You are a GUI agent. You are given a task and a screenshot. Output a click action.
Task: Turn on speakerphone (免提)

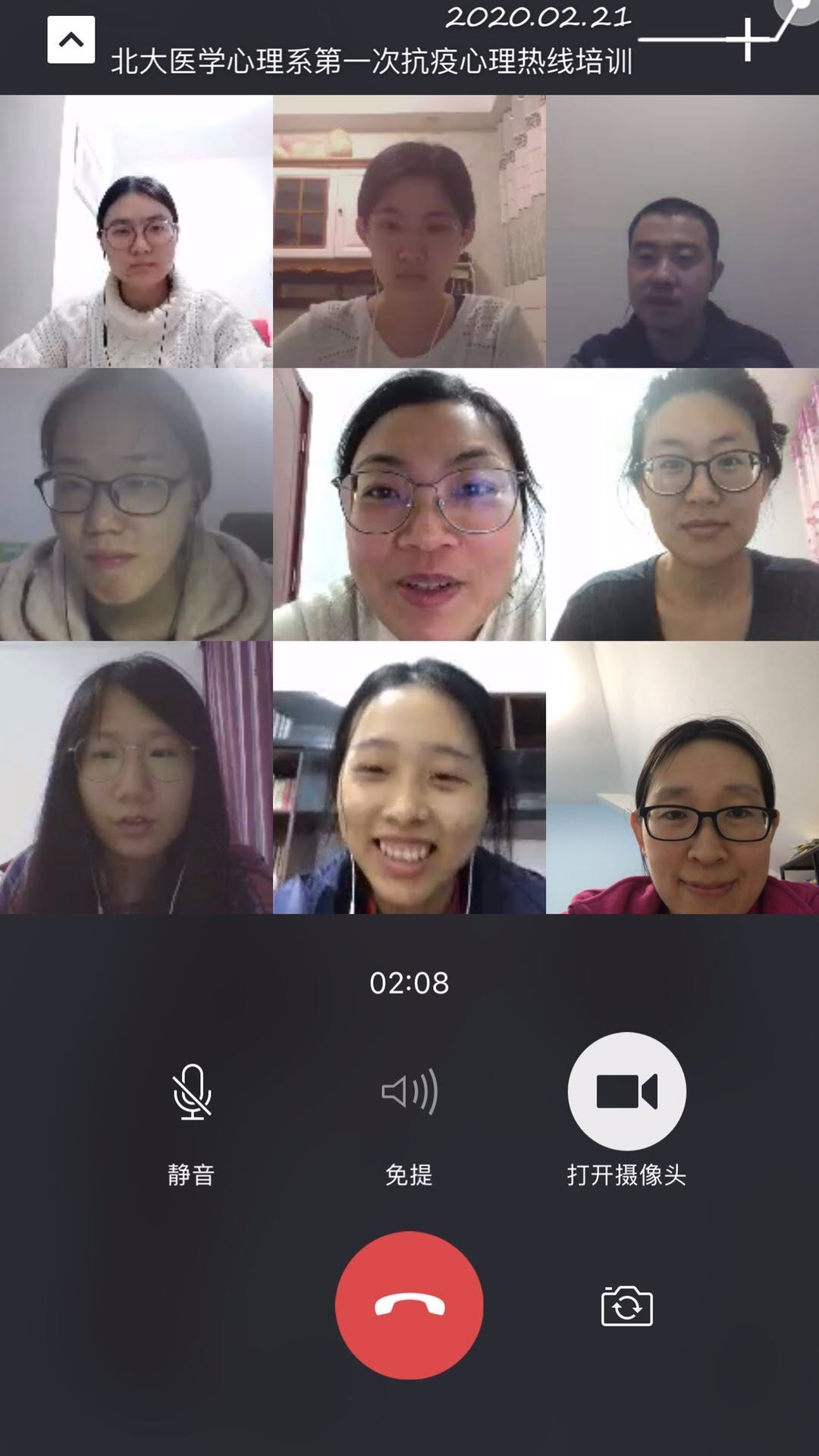click(409, 1092)
